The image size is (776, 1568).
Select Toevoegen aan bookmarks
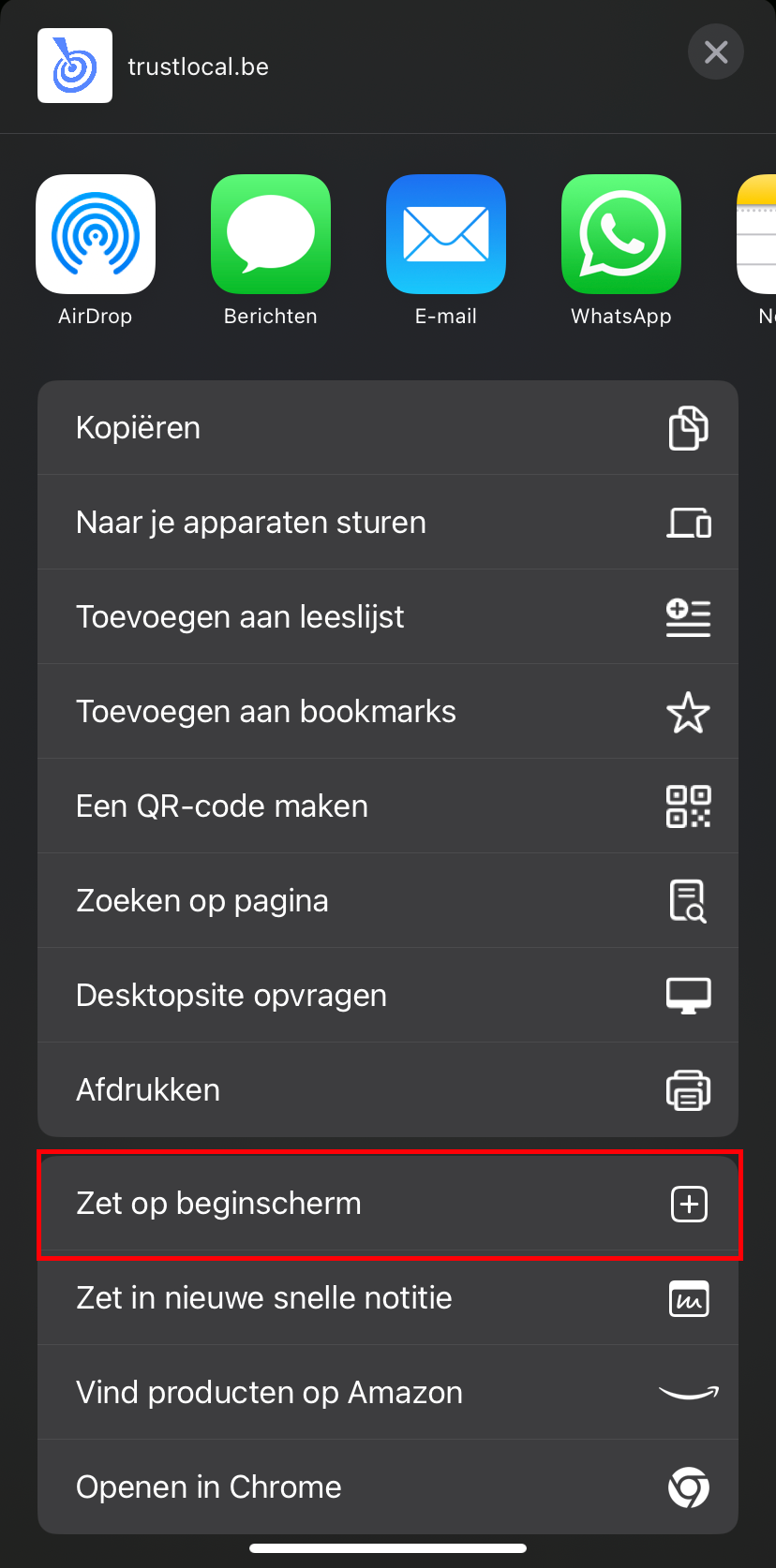(x=388, y=712)
